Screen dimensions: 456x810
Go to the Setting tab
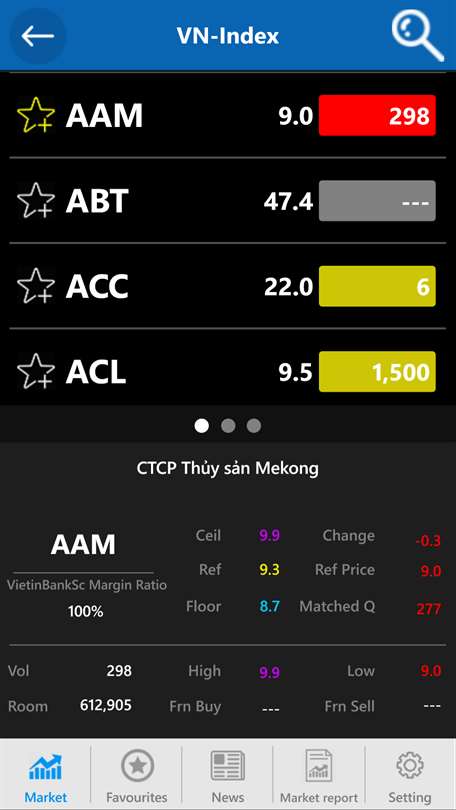pos(410,774)
